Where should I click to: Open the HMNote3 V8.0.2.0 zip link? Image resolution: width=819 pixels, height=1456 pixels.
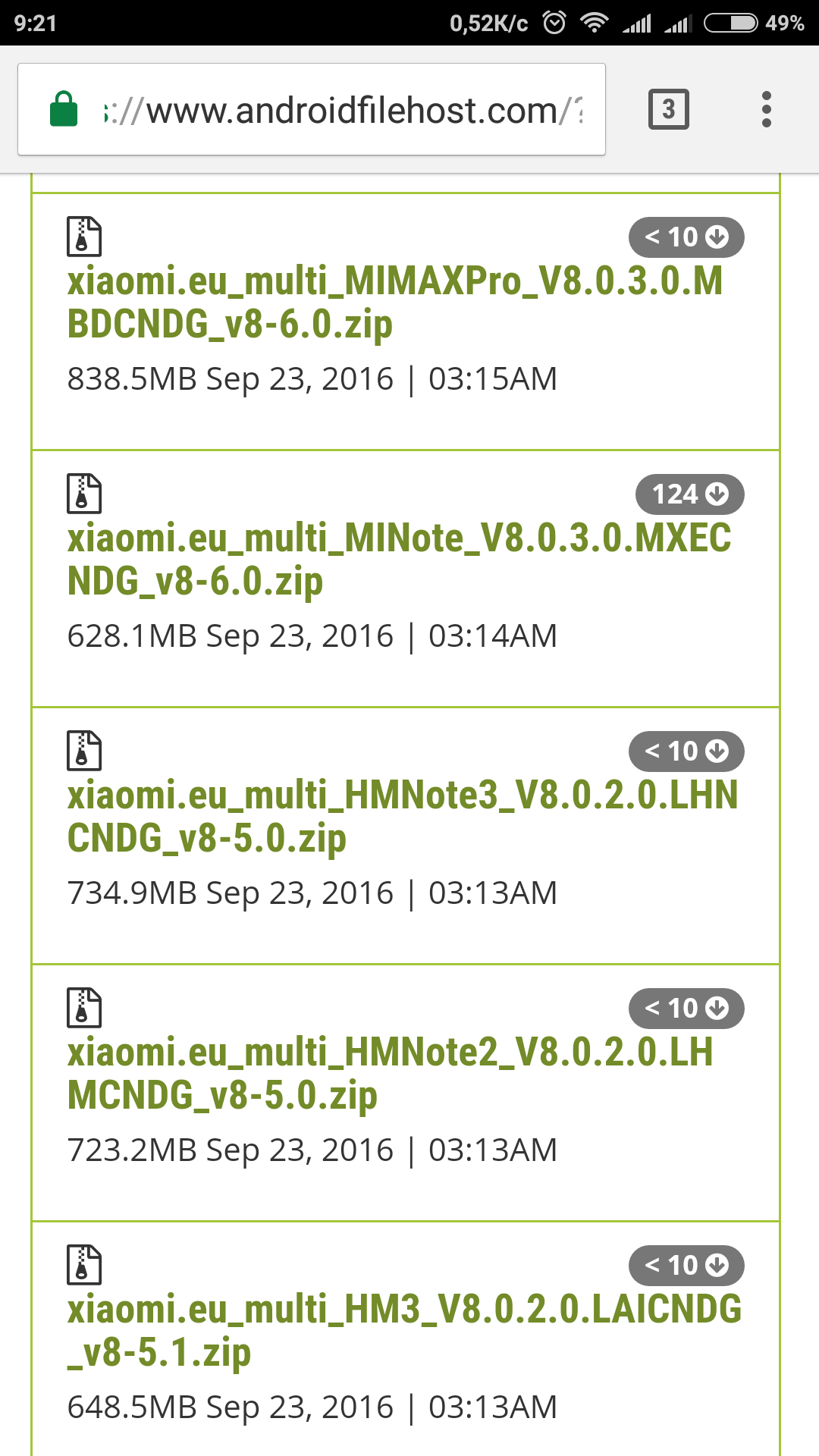coord(403,817)
